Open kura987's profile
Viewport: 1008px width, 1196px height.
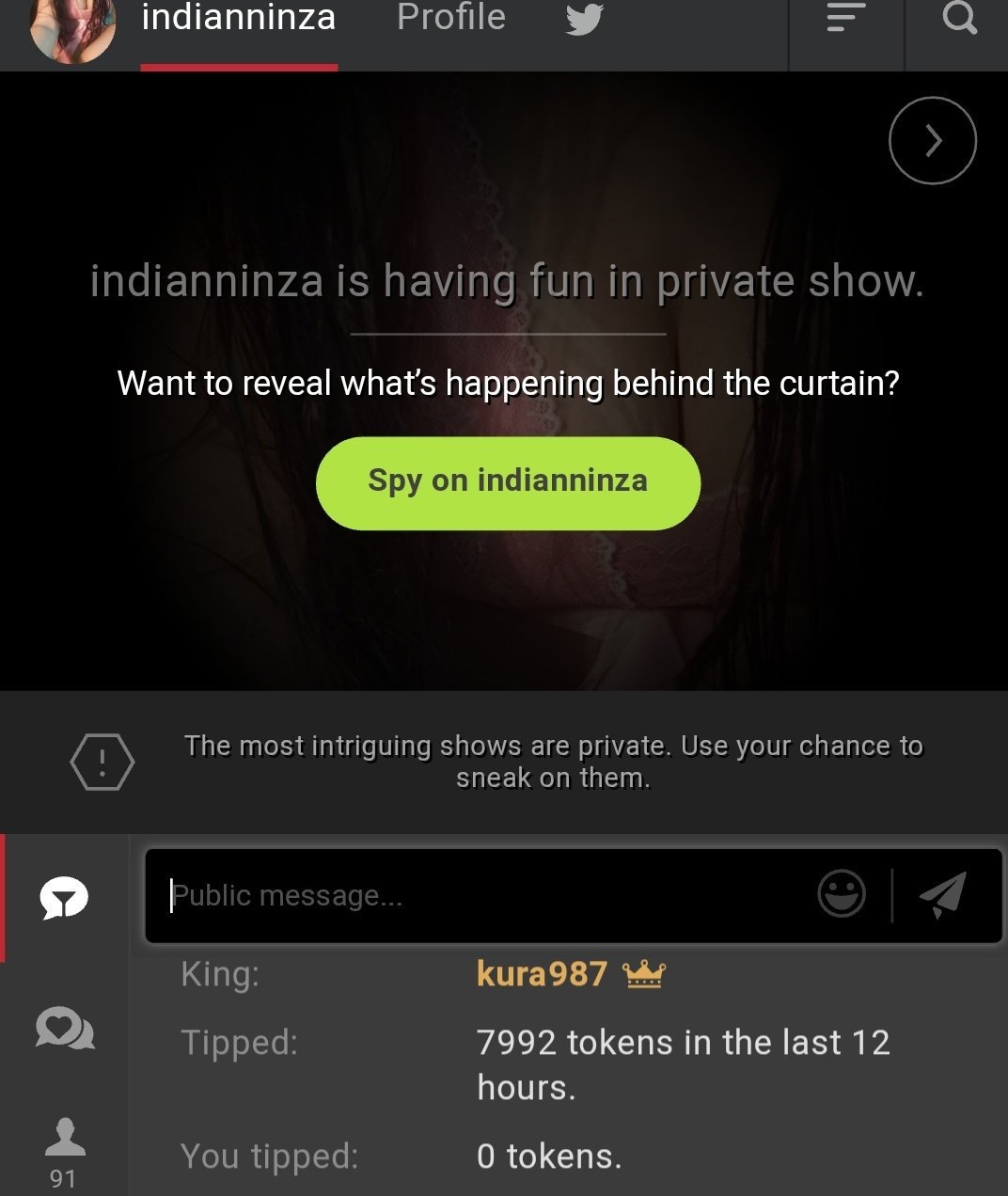(x=543, y=974)
